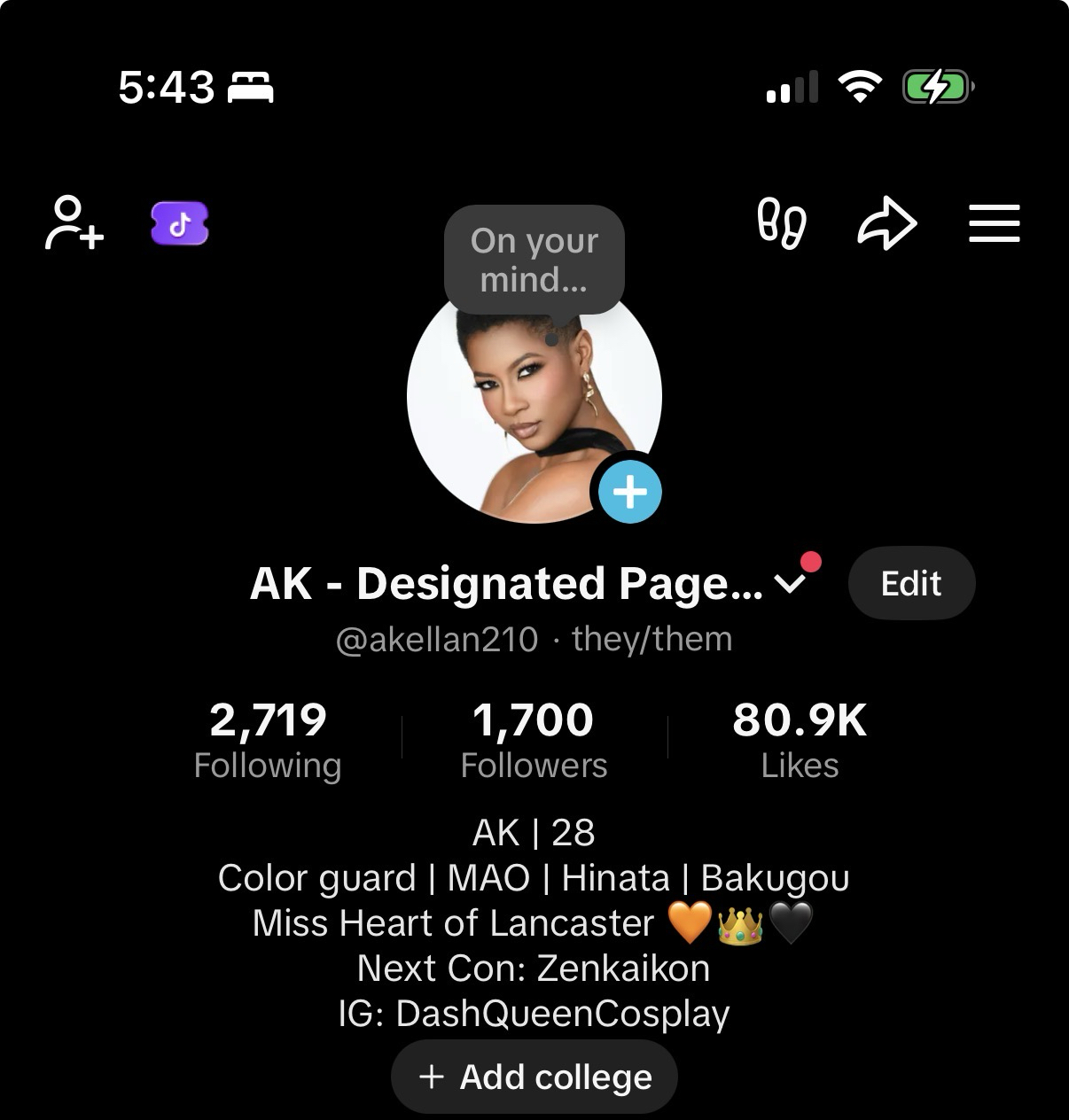View the 2,719 Following list

coord(268,740)
